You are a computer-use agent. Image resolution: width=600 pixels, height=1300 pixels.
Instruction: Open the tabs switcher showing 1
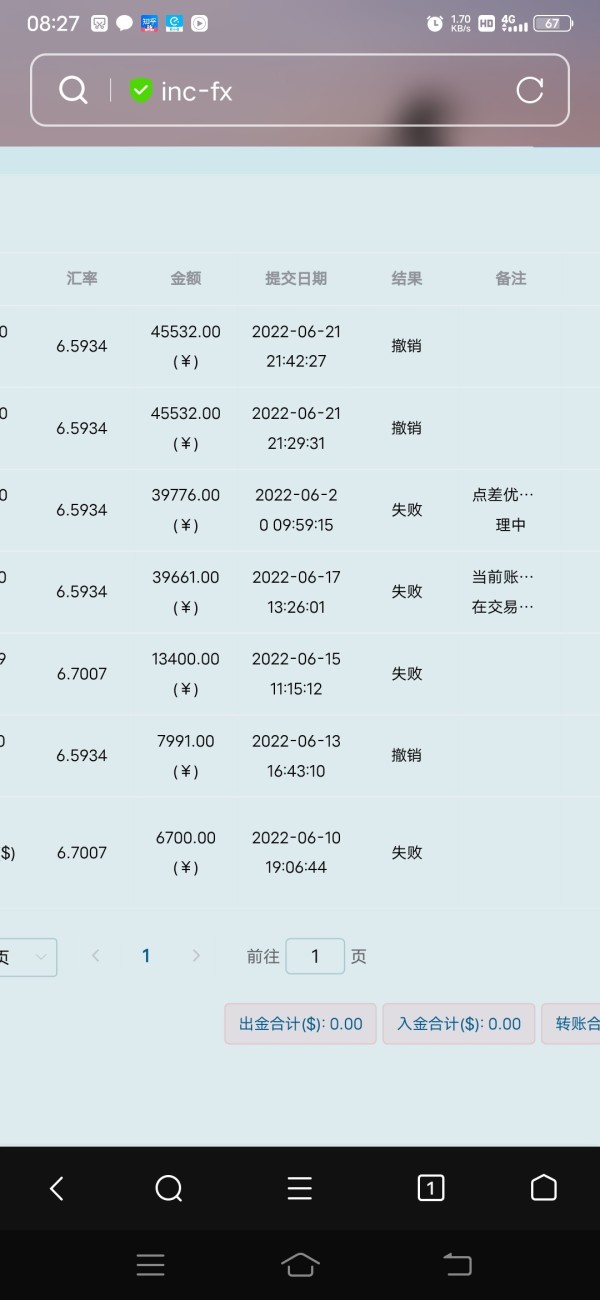tap(431, 1188)
